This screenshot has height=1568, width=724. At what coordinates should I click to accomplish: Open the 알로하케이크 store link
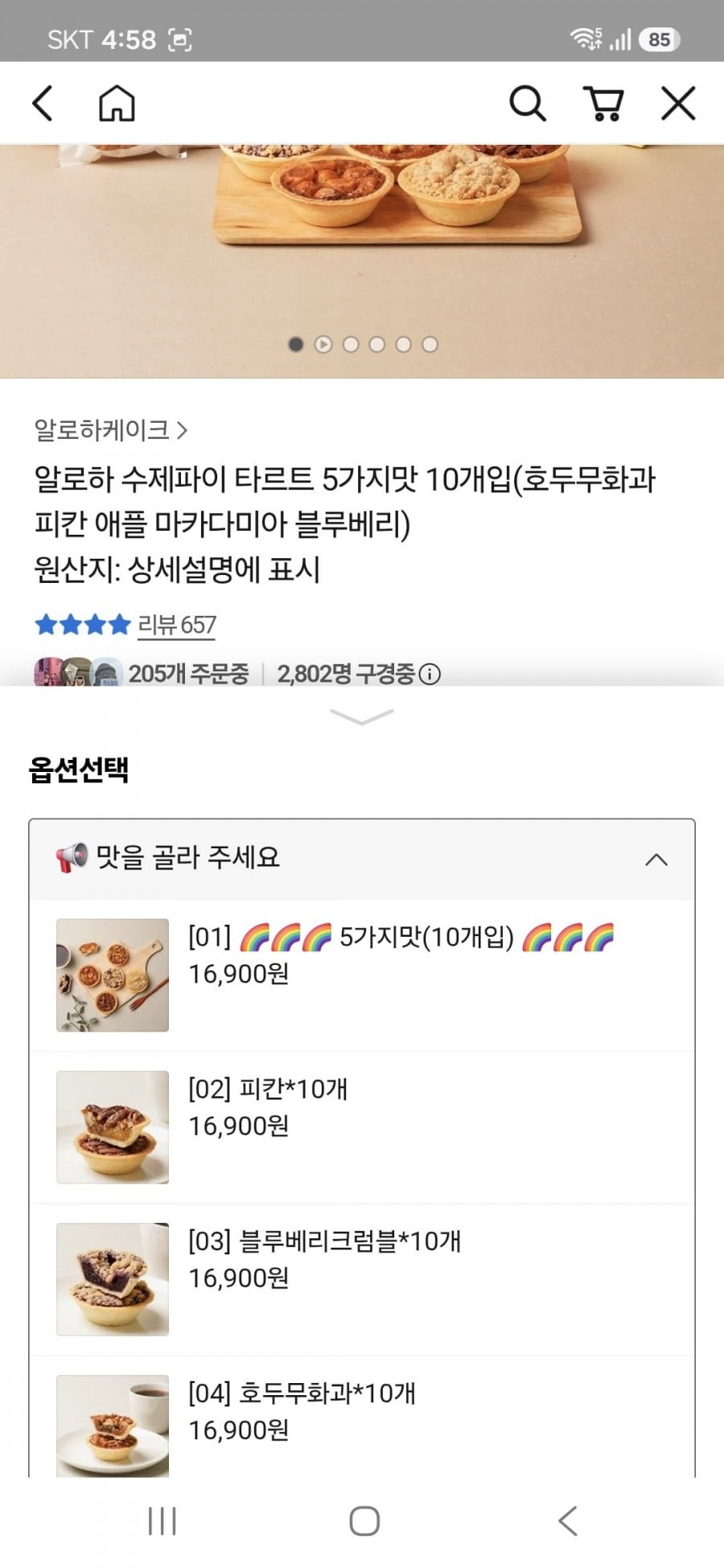pos(111,430)
